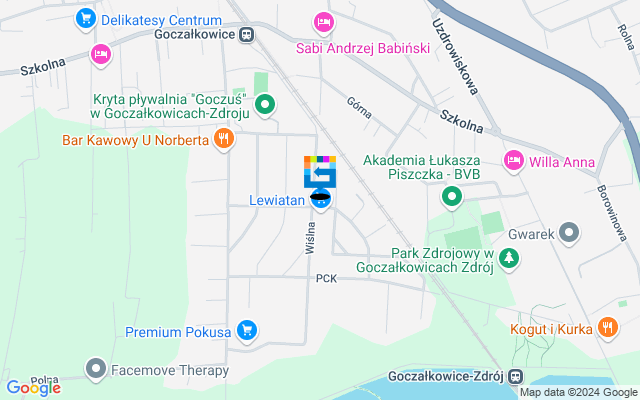
Task: Select the Willa Anna hotel marker
Action: (x=515, y=160)
